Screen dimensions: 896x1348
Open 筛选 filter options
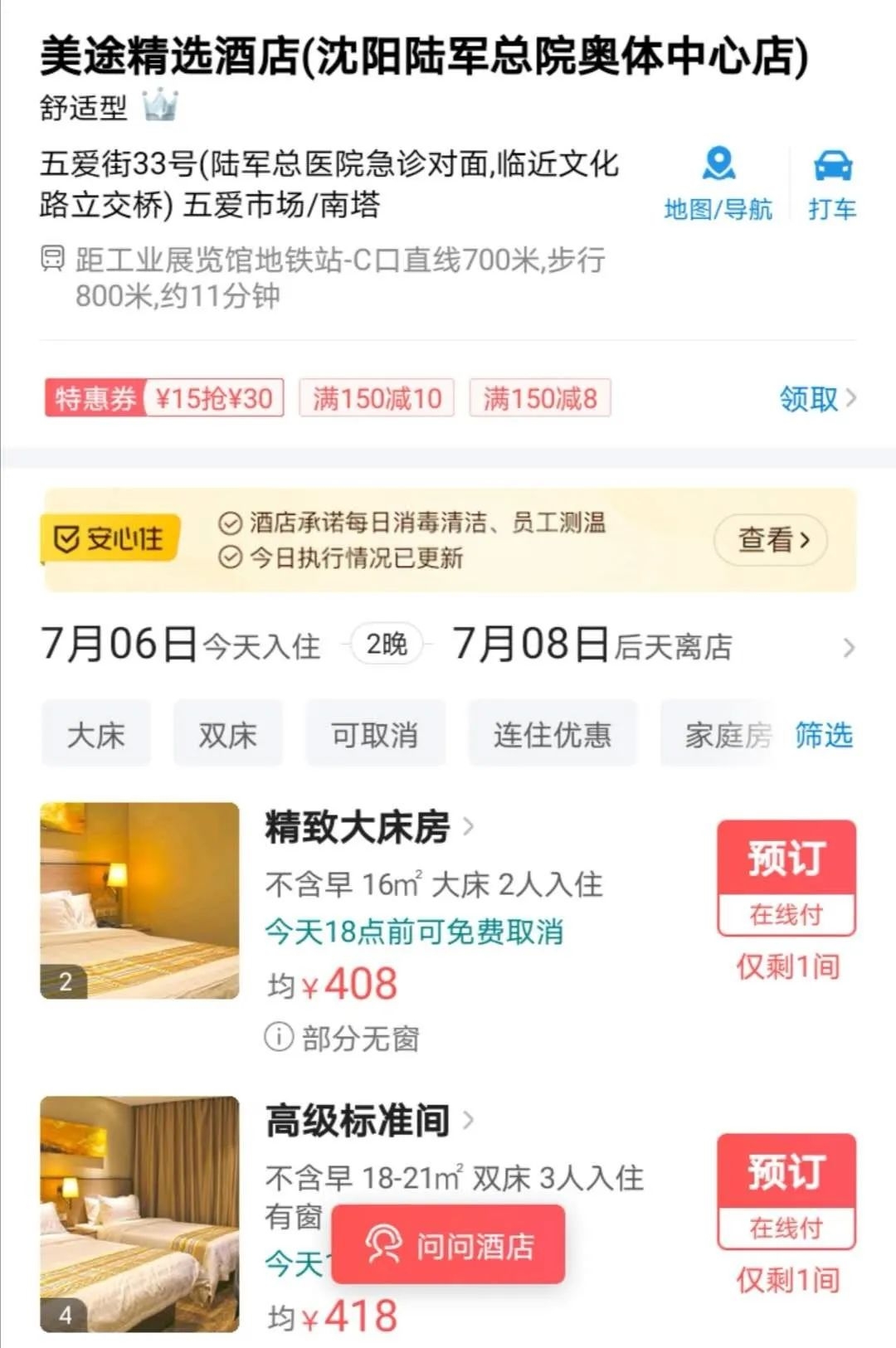824,734
